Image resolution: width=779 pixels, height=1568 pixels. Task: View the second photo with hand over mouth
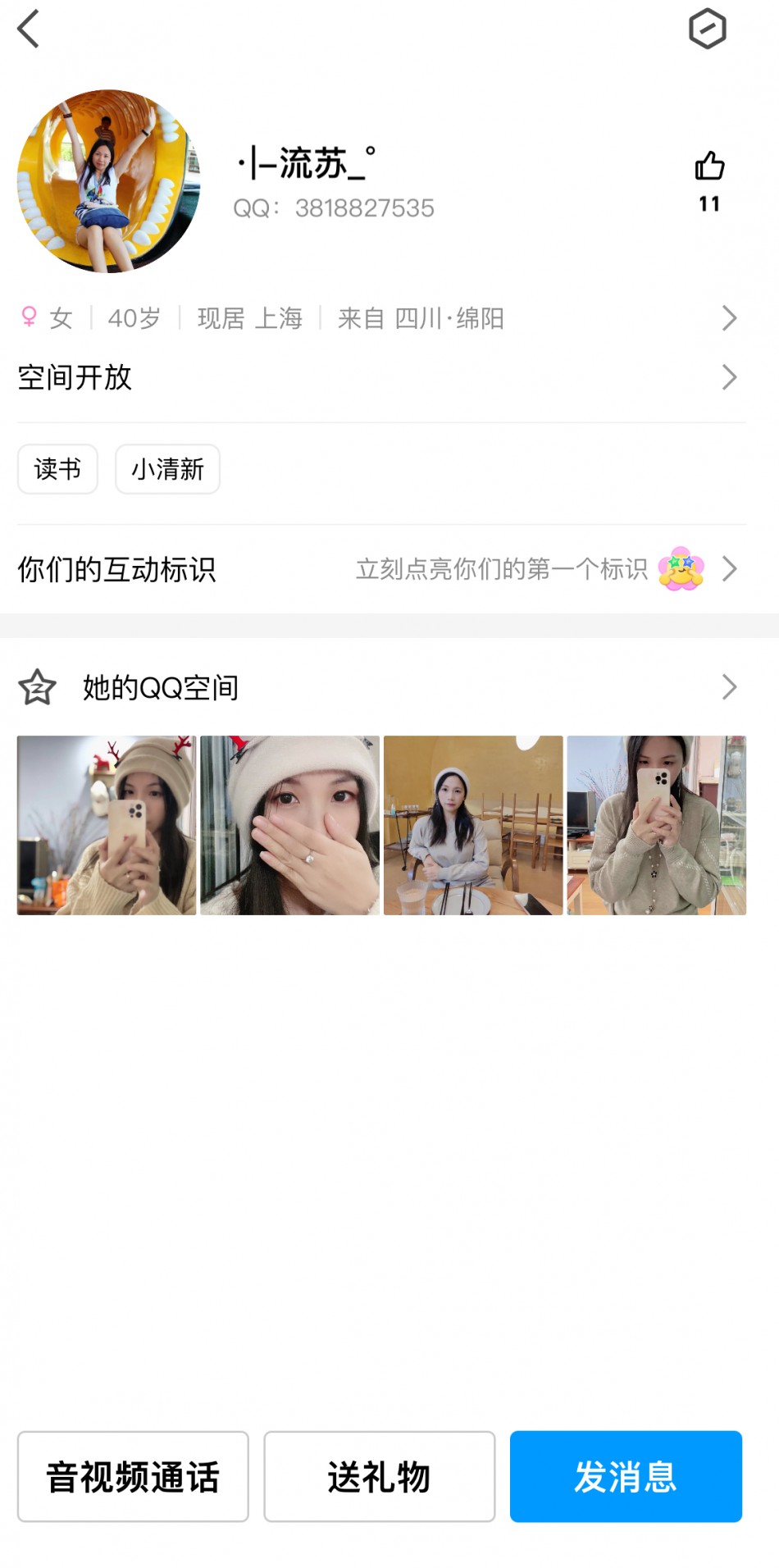(x=289, y=825)
